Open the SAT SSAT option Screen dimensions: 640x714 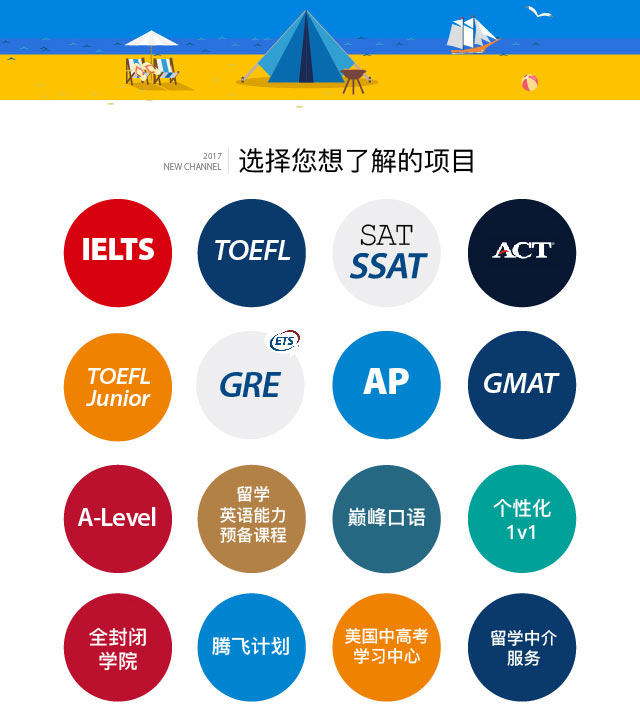coord(386,252)
